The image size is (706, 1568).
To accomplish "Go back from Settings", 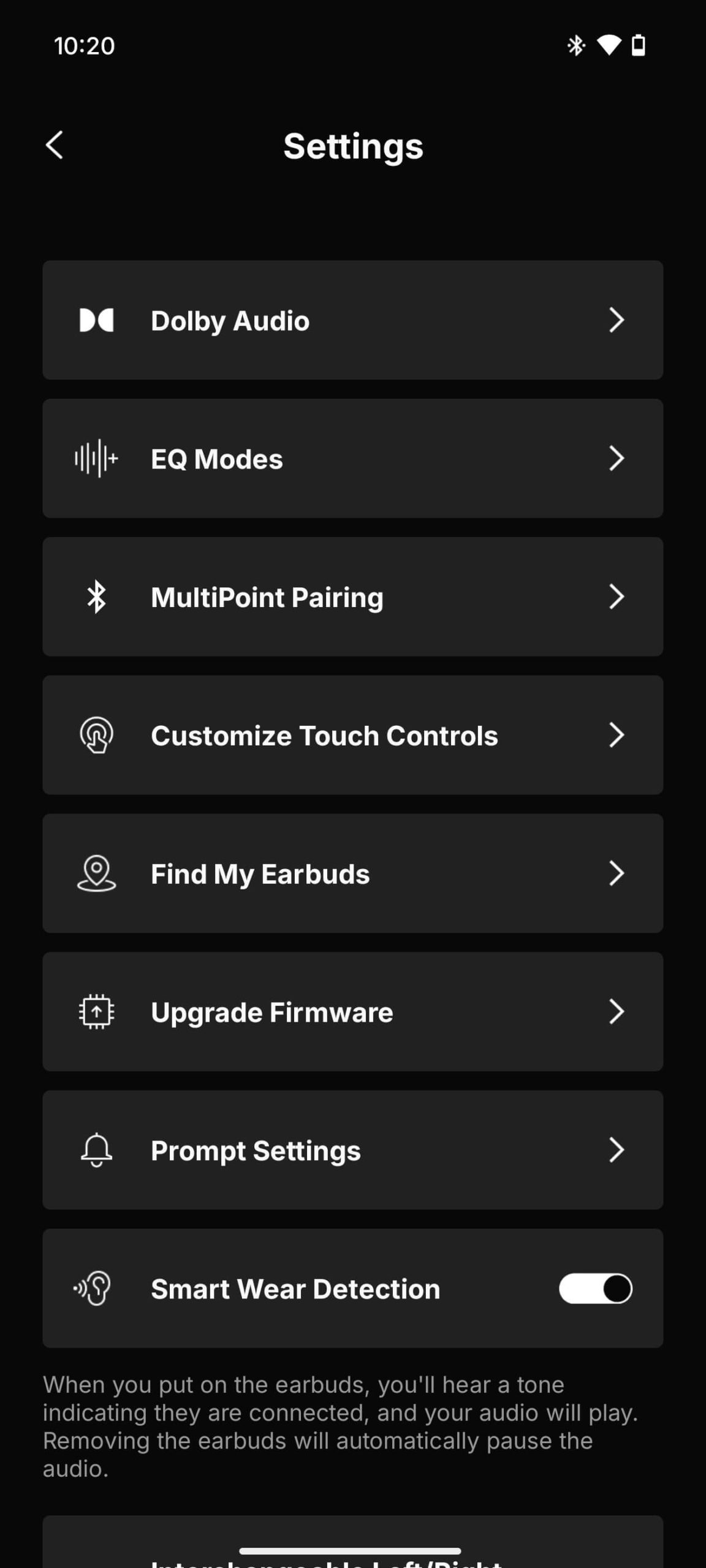I will click(55, 145).
